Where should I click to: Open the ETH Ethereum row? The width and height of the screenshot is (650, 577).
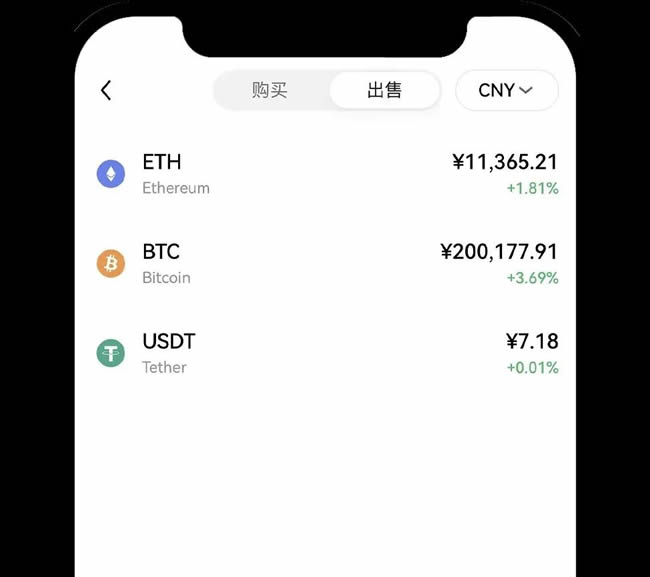pos(326,174)
